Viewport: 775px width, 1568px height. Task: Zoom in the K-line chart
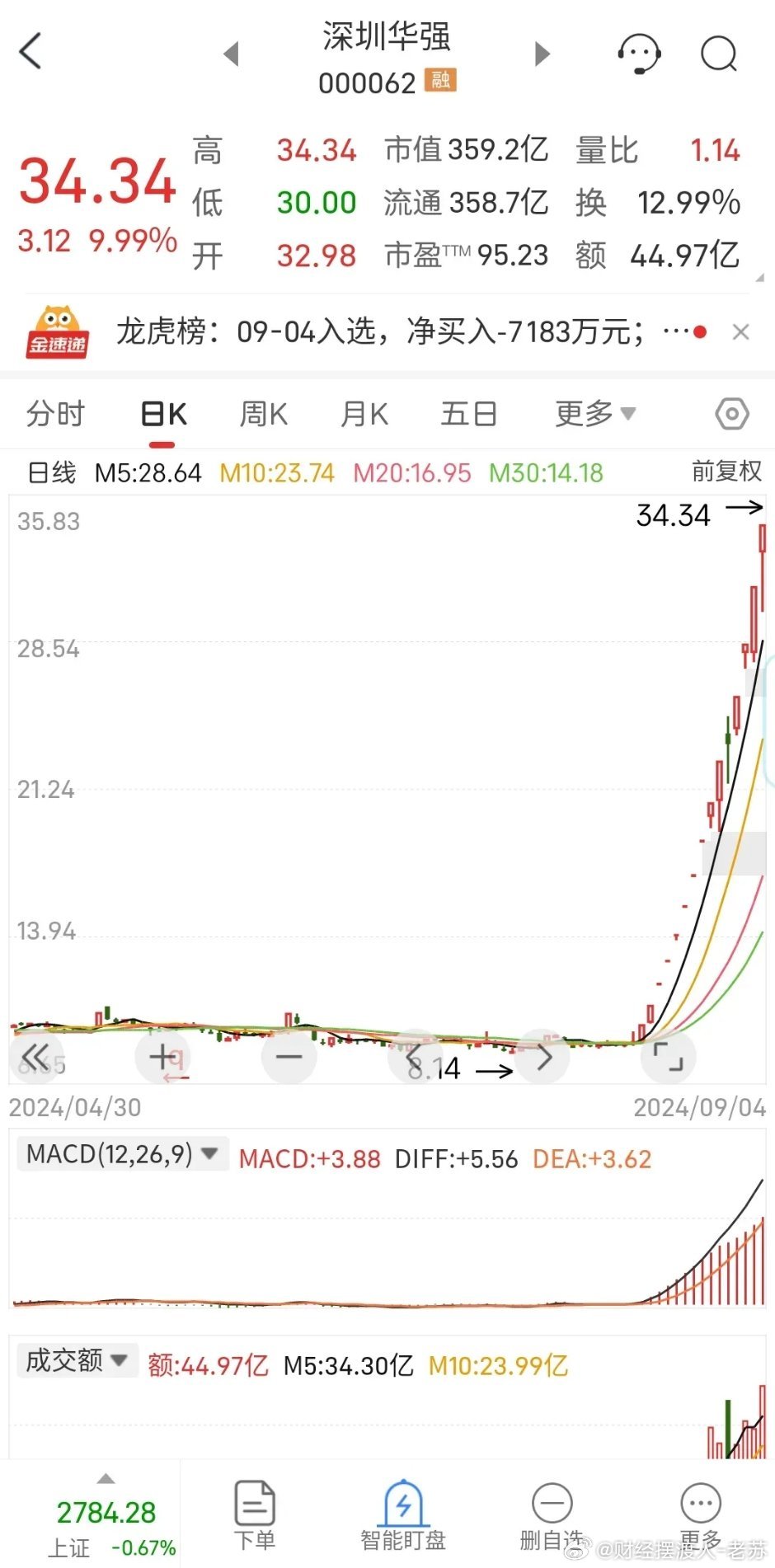tap(163, 1056)
